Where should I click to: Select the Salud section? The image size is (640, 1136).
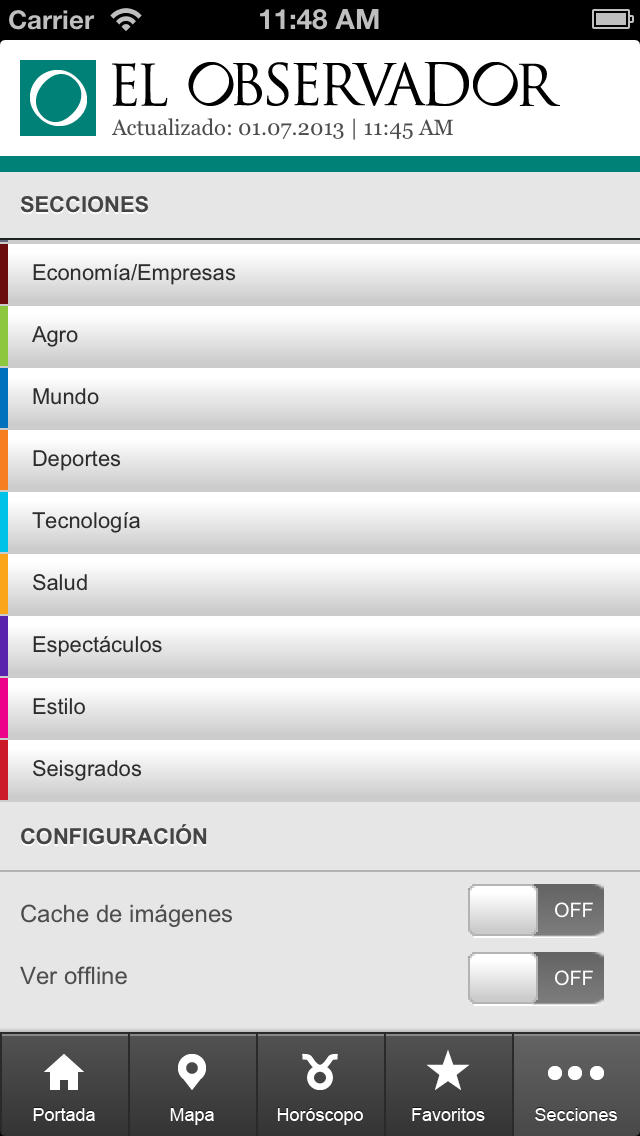click(320, 584)
